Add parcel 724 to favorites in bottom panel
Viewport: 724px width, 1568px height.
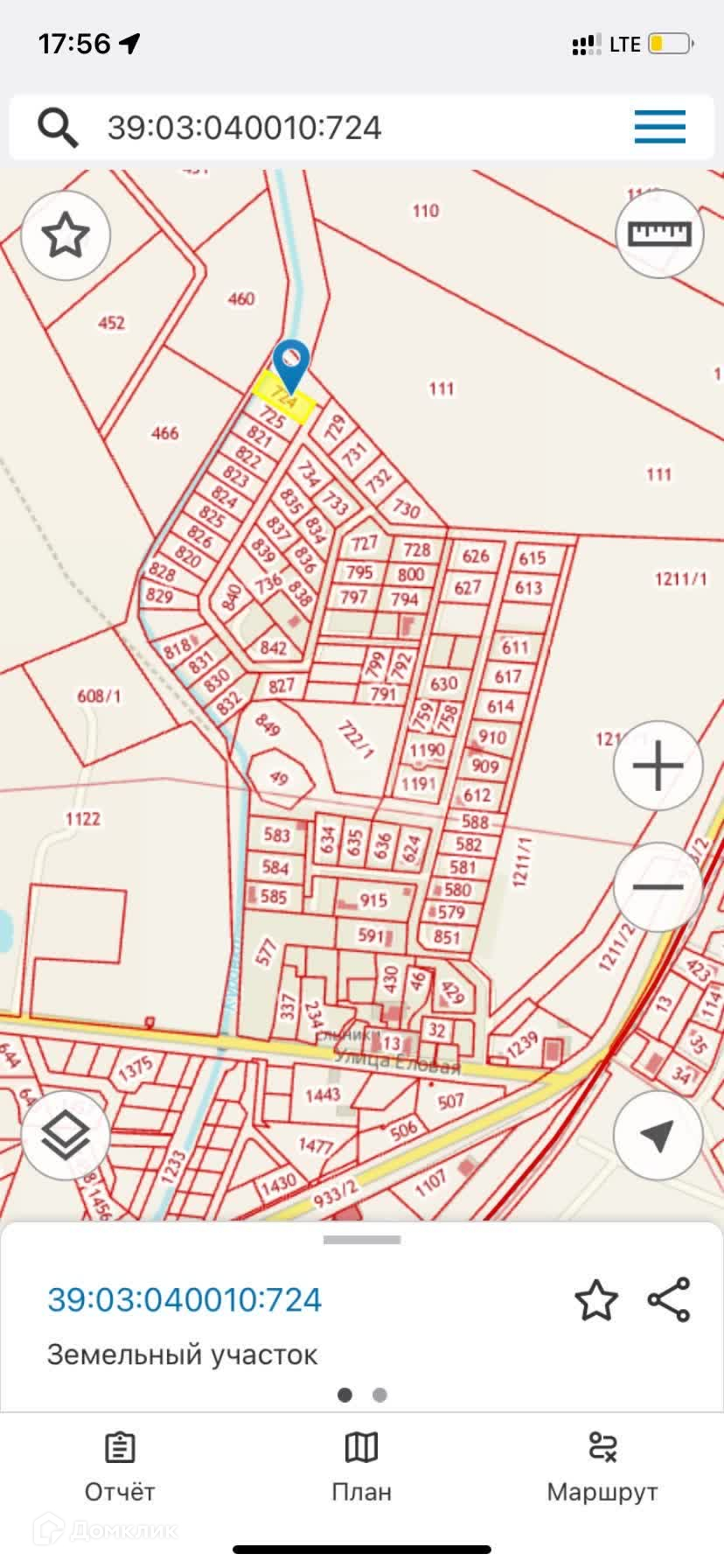[596, 1300]
